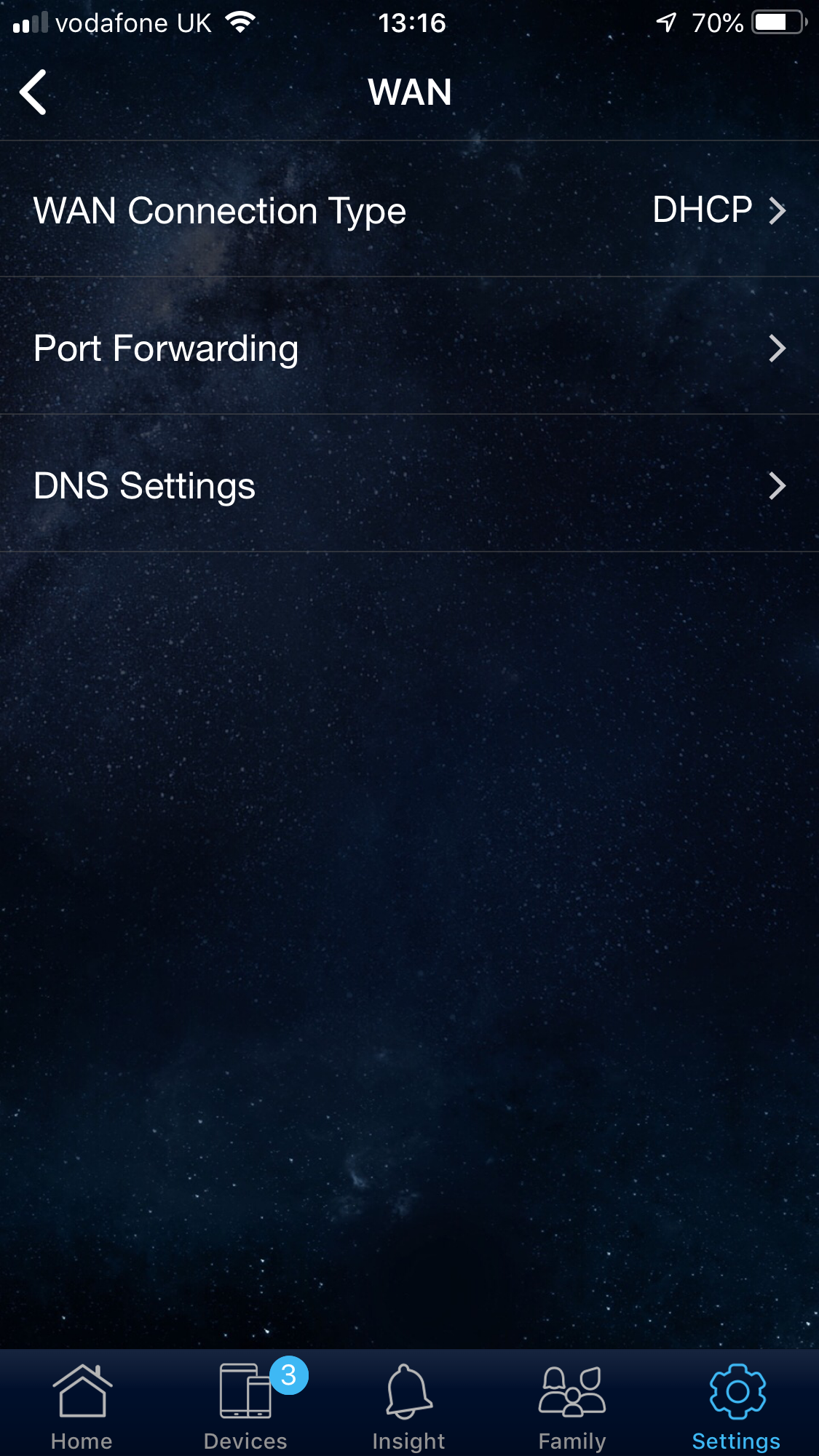Switch to the Home tab
The height and width of the screenshot is (1456, 819).
click(82, 1406)
